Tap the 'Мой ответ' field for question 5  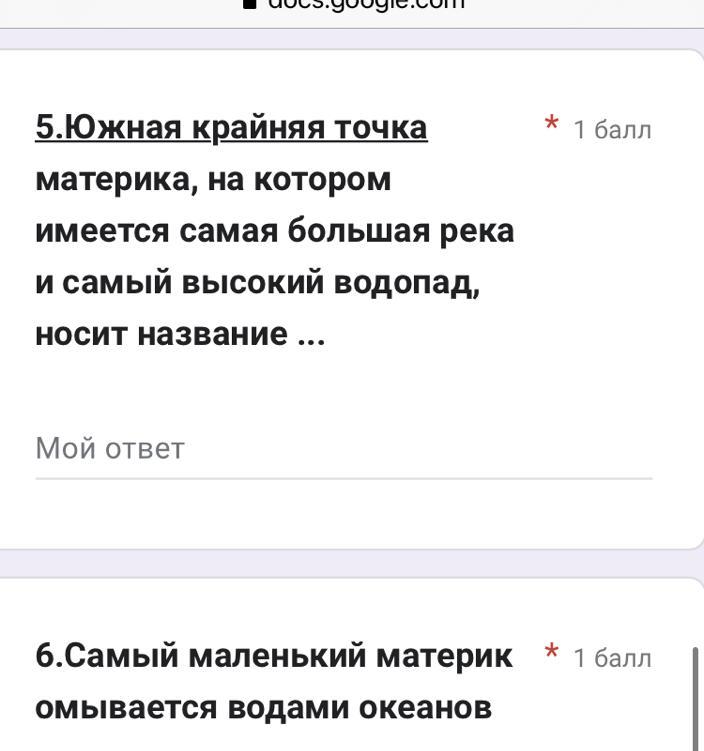(343, 449)
